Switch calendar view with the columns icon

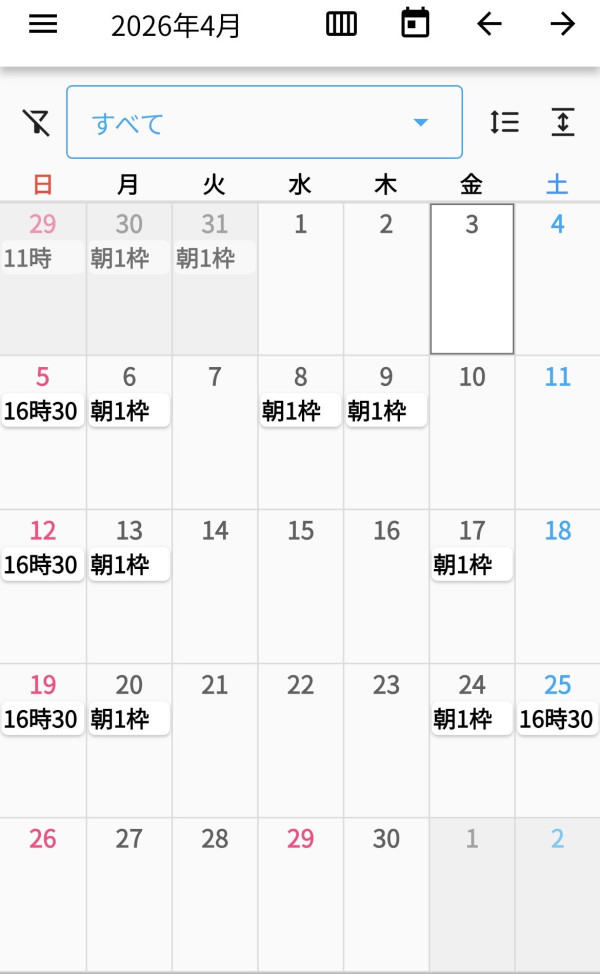341,24
